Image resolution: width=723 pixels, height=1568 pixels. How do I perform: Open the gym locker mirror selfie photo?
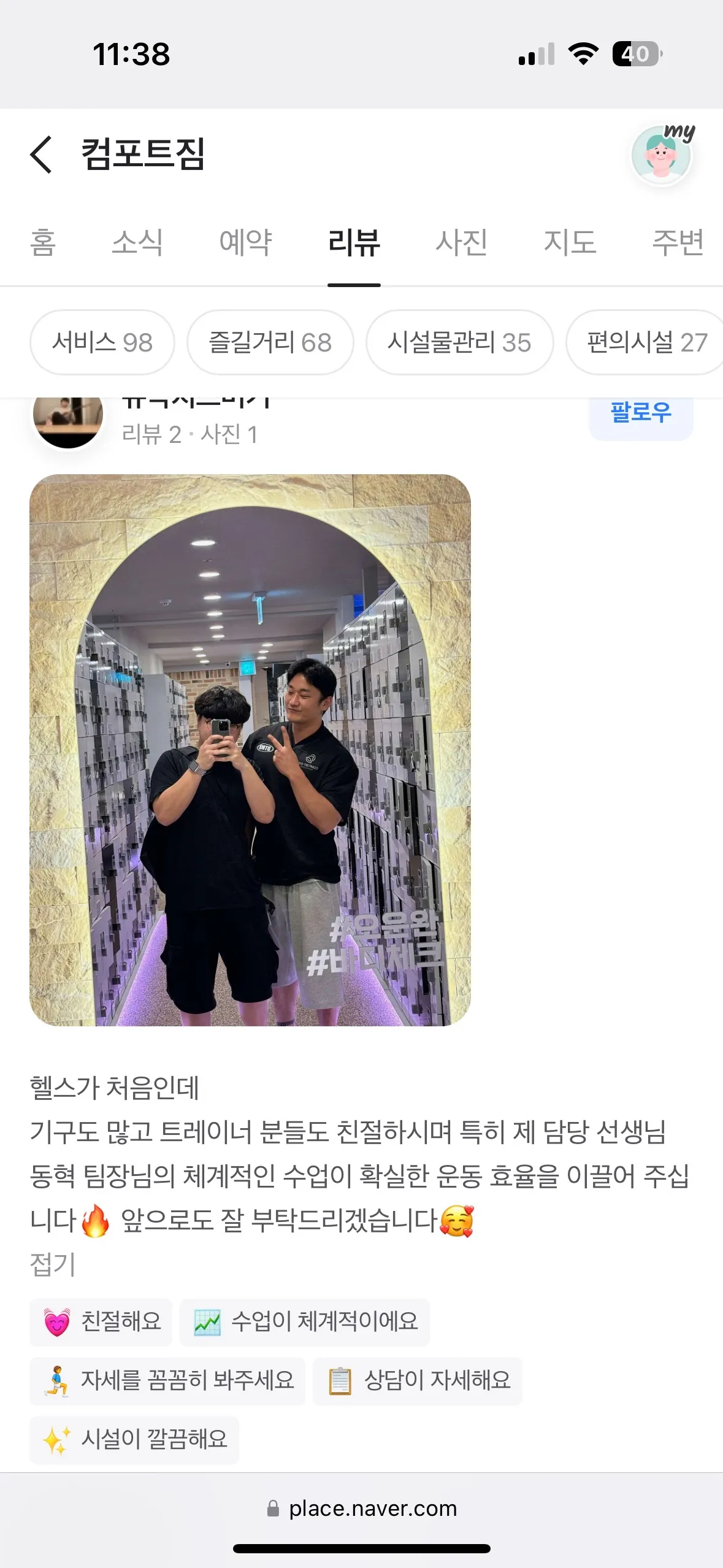250,750
